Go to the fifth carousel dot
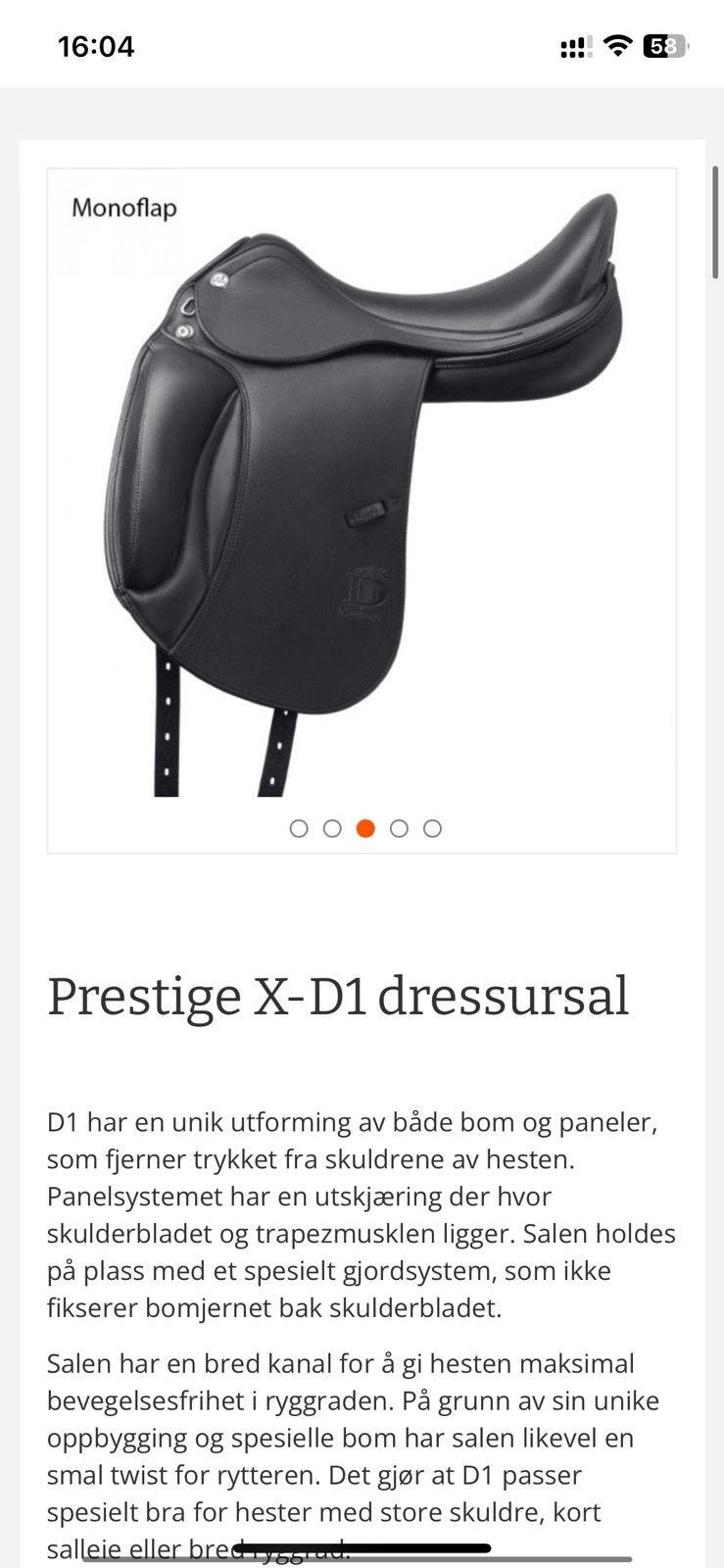Viewport: 724px width, 1568px height. pos(432,829)
